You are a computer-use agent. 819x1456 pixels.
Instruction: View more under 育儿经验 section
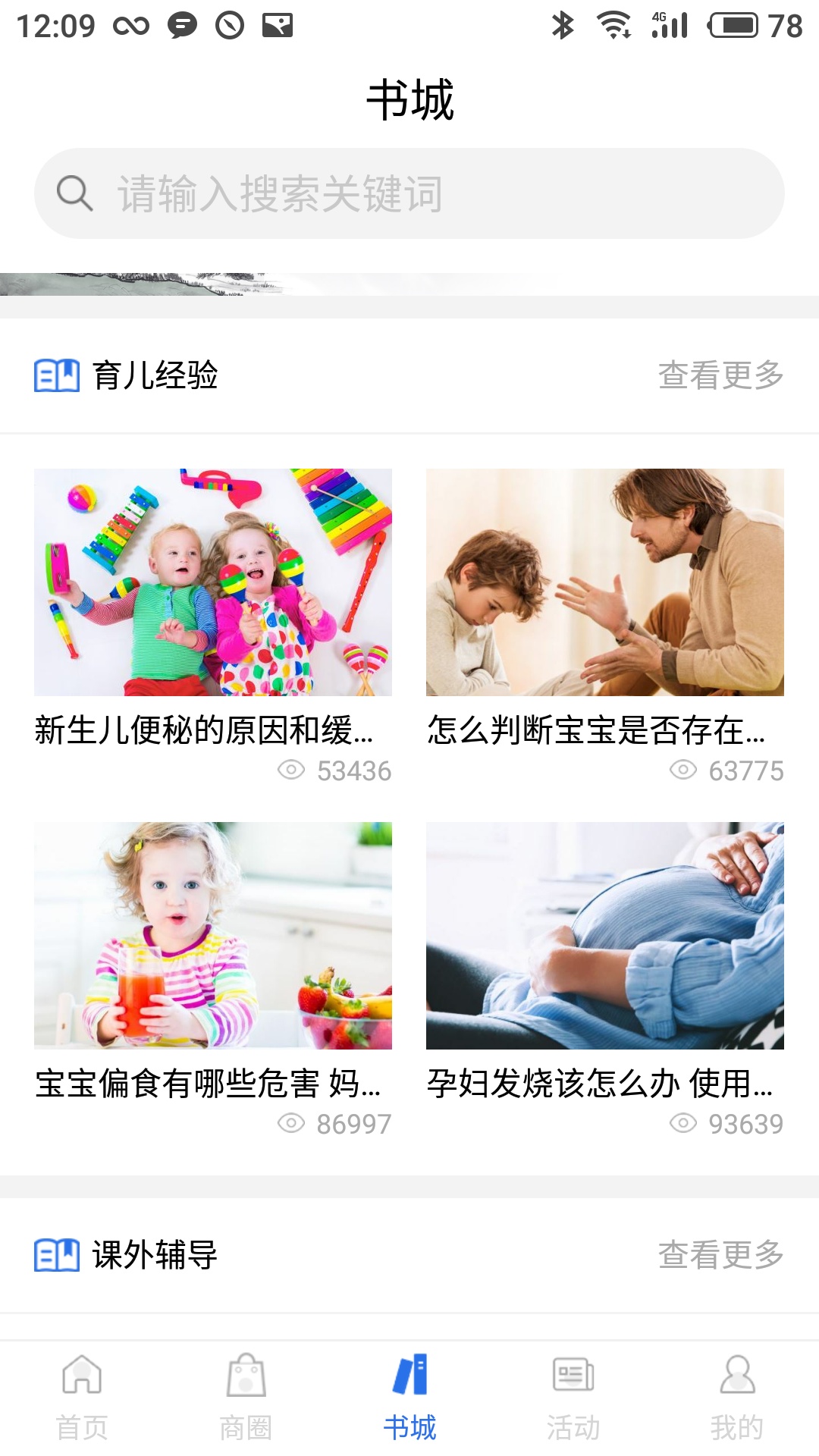pos(720,375)
